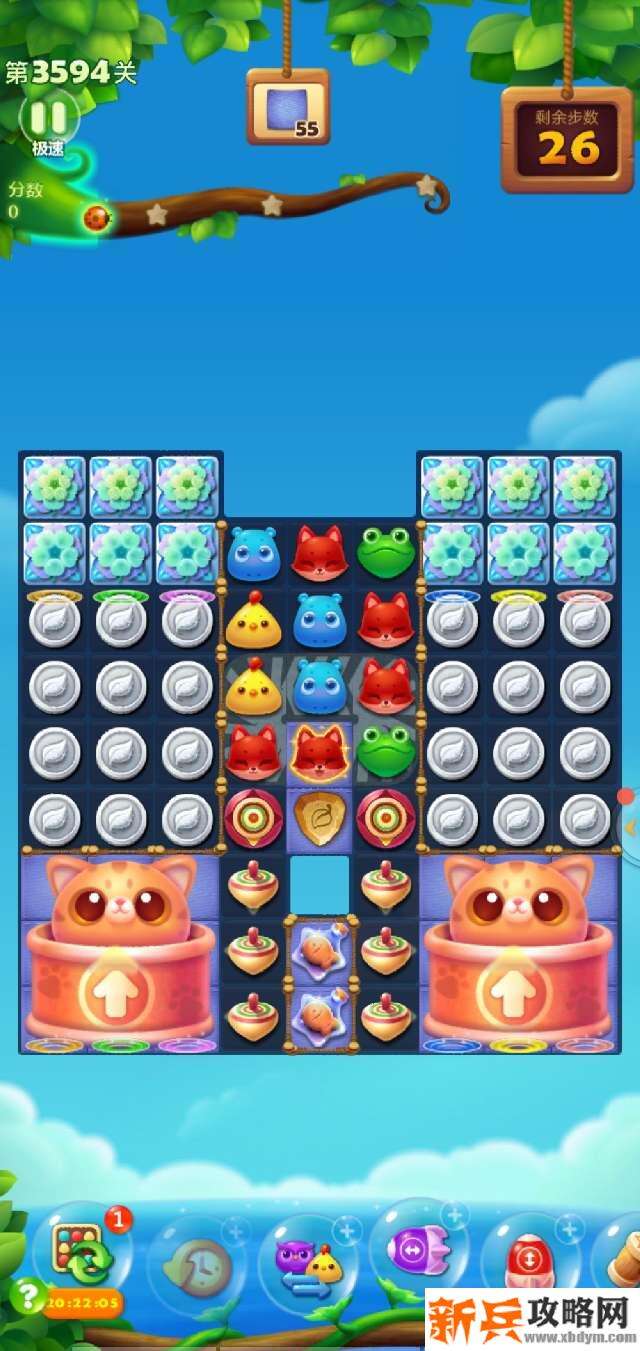Tap the golden leaf shield tile

(x=320, y=817)
